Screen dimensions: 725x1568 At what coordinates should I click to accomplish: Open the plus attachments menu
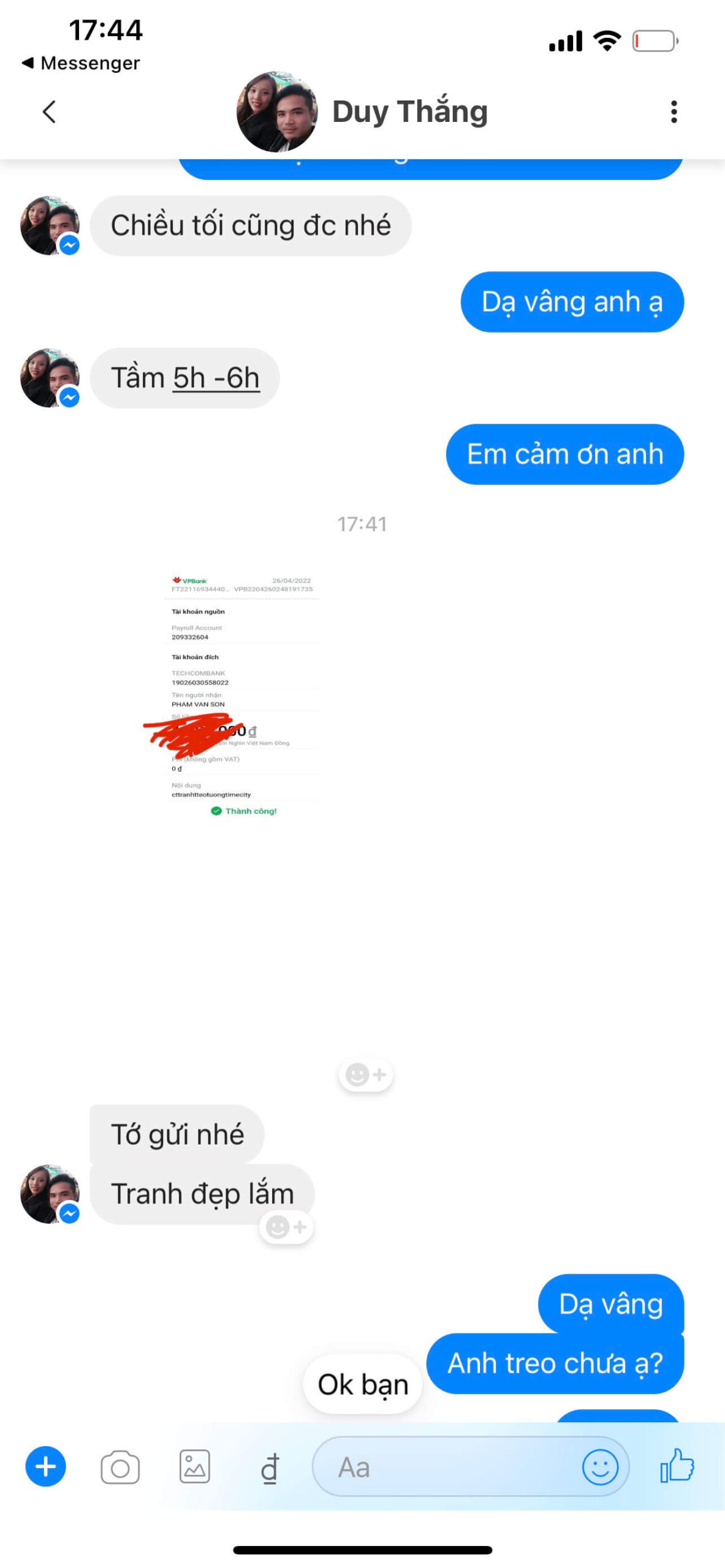[x=45, y=1466]
